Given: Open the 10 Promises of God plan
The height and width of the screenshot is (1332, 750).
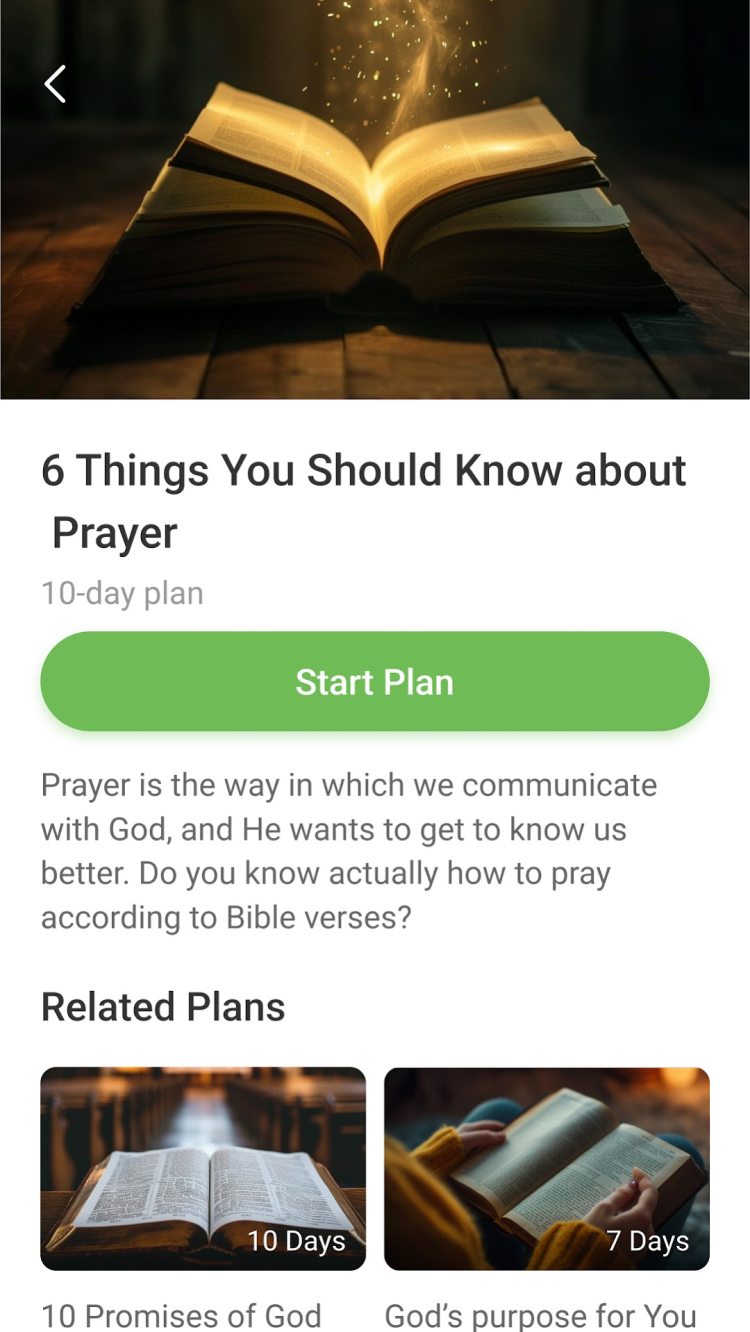Looking at the screenshot, I should tap(203, 1168).
